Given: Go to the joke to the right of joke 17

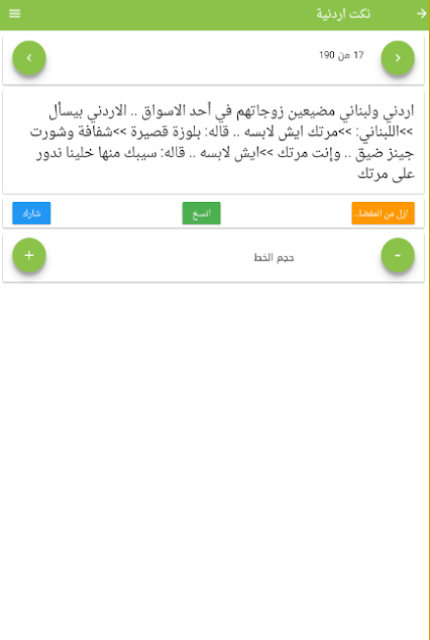Looking at the screenshot, I should pyautogui.click(x=398, y=58).
